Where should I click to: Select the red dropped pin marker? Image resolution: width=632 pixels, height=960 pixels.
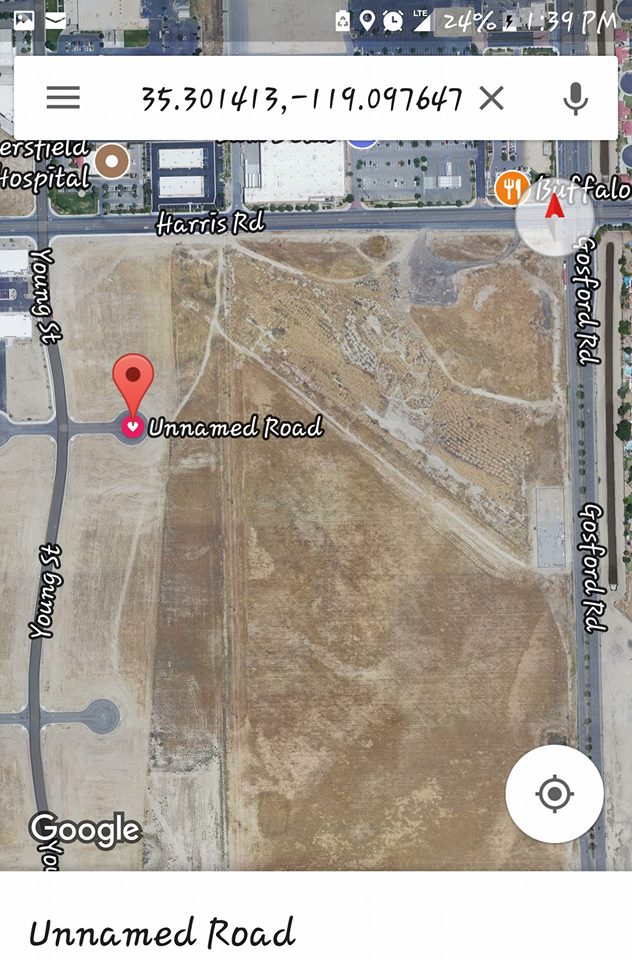[133, 386]
